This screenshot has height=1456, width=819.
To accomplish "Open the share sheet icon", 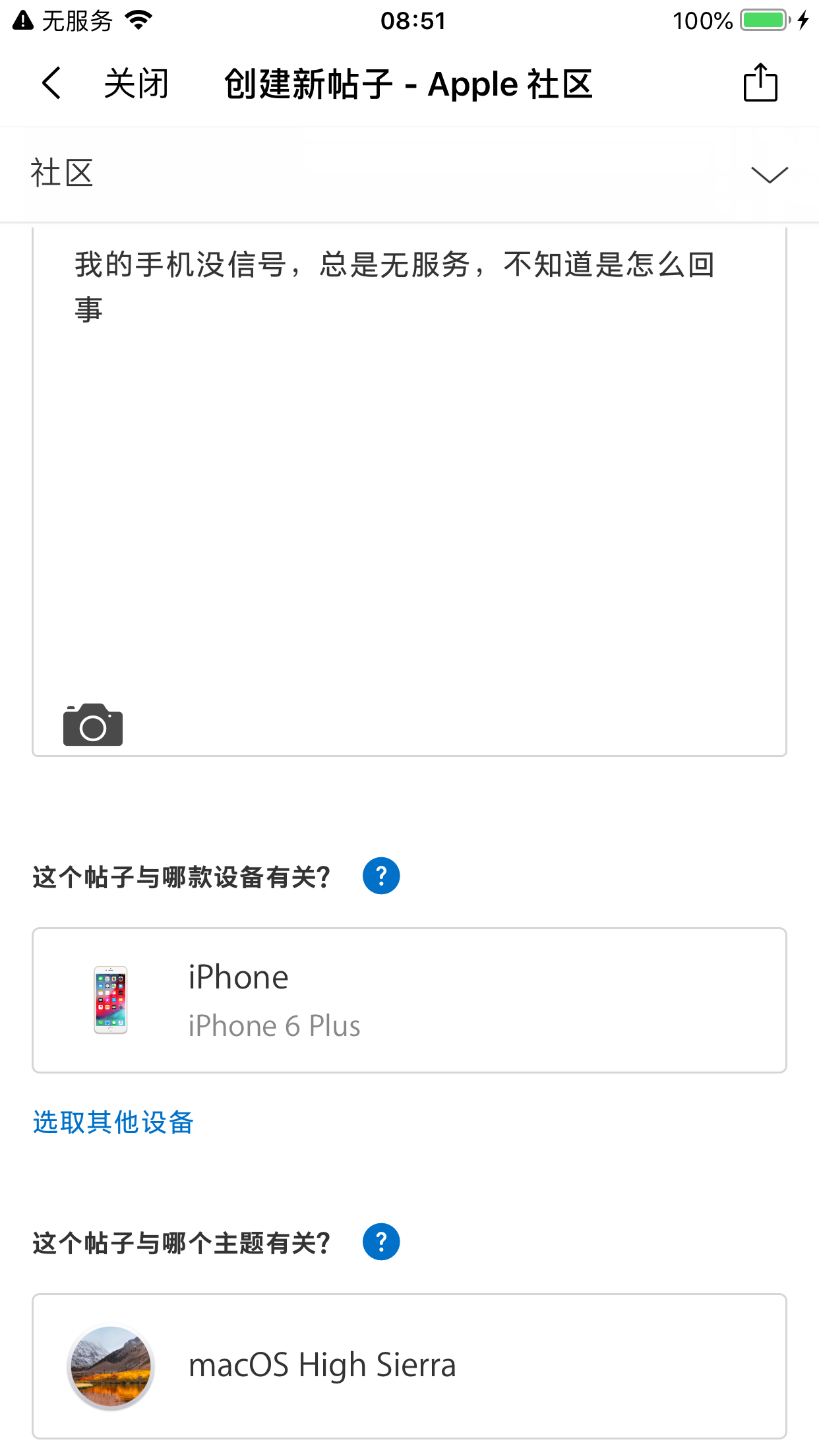I will coord(760,83).
